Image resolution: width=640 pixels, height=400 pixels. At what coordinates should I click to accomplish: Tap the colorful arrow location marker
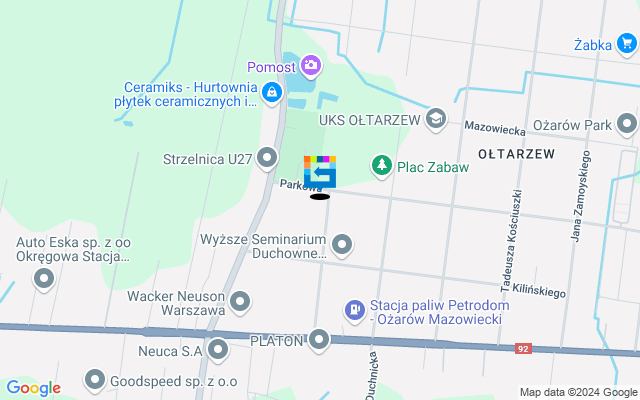[320, 171]
